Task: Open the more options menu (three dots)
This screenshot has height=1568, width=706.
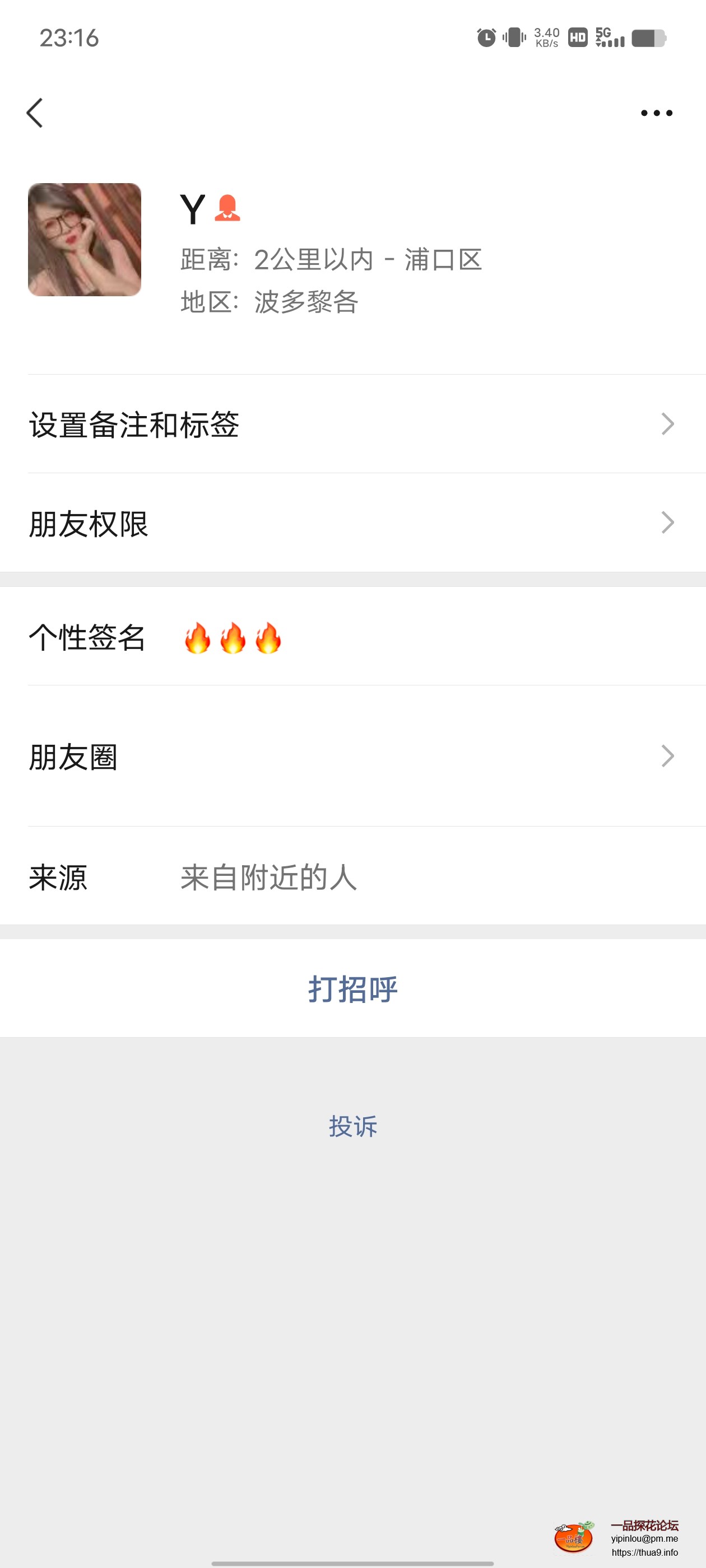Action: tap(657, 113)
